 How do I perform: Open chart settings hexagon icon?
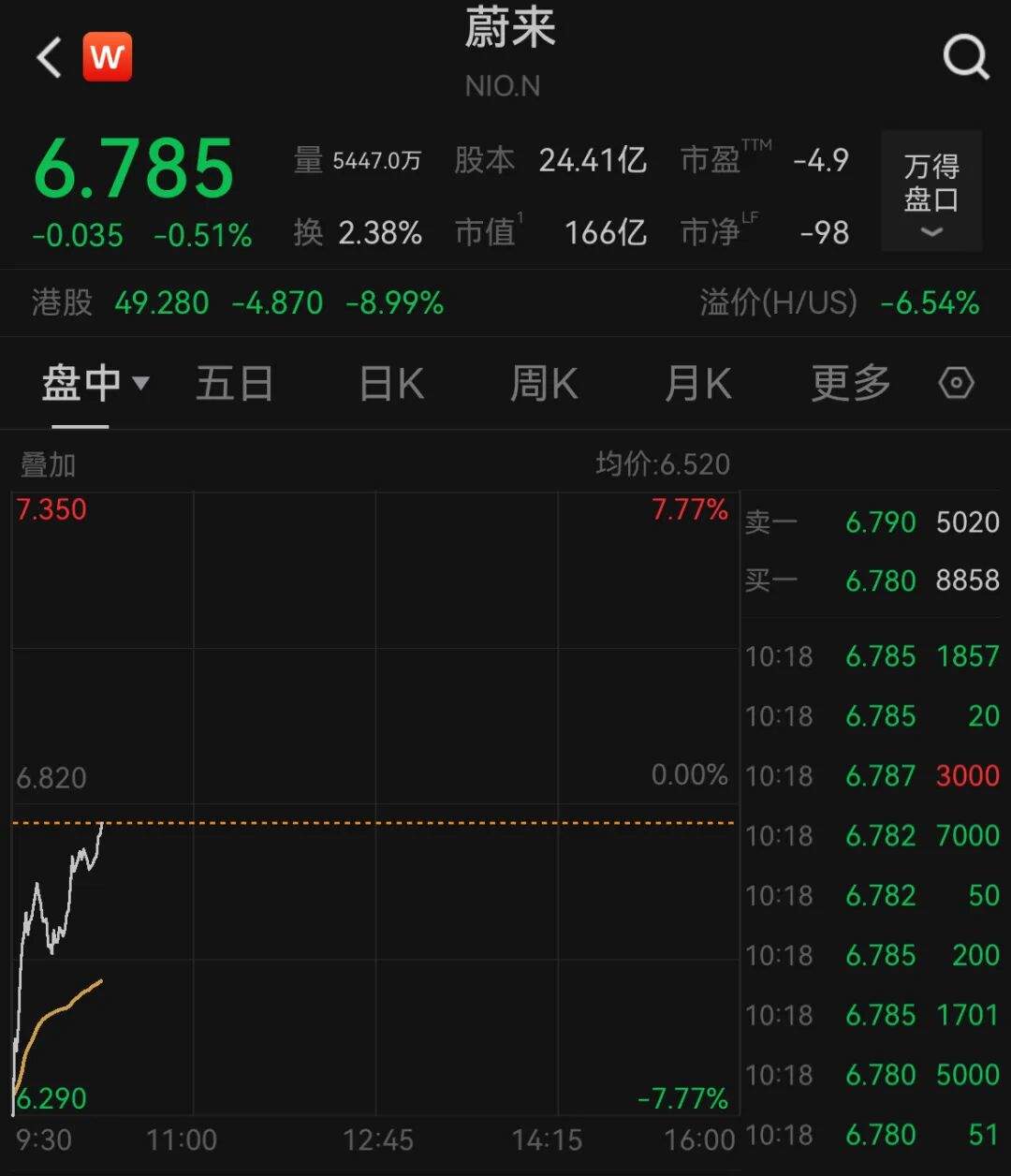956,384
